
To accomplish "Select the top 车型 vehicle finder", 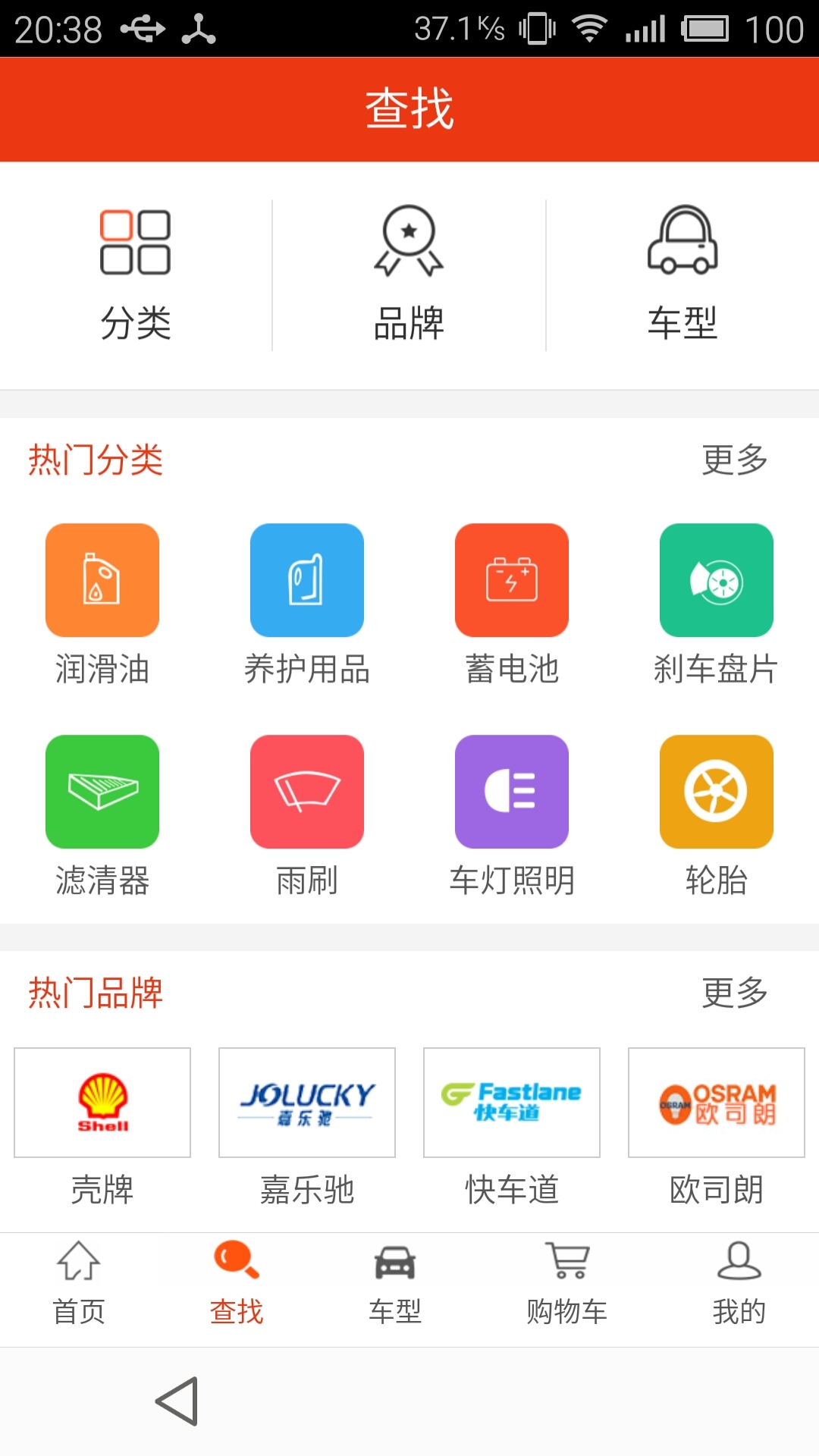I will [682, 275].
